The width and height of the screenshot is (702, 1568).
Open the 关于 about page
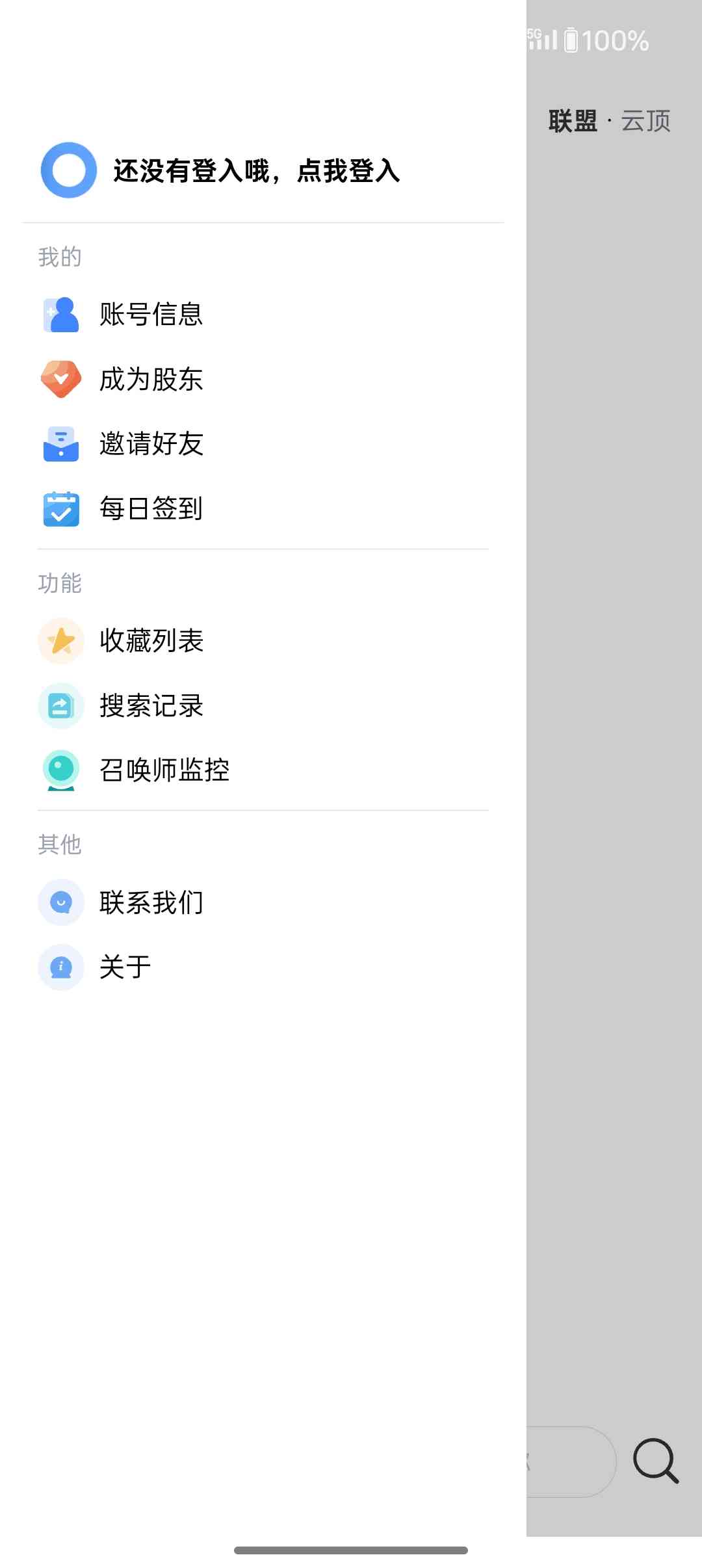pyautogui.click(x=125, y=967)
